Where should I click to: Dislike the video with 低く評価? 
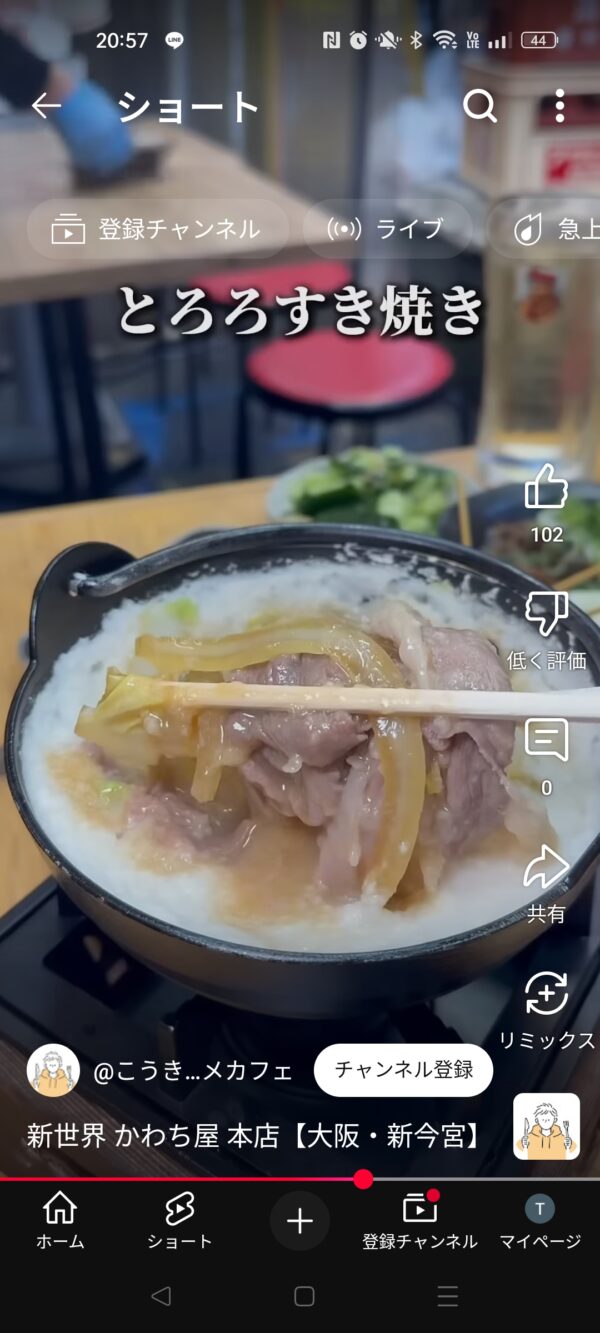[546, 614]
